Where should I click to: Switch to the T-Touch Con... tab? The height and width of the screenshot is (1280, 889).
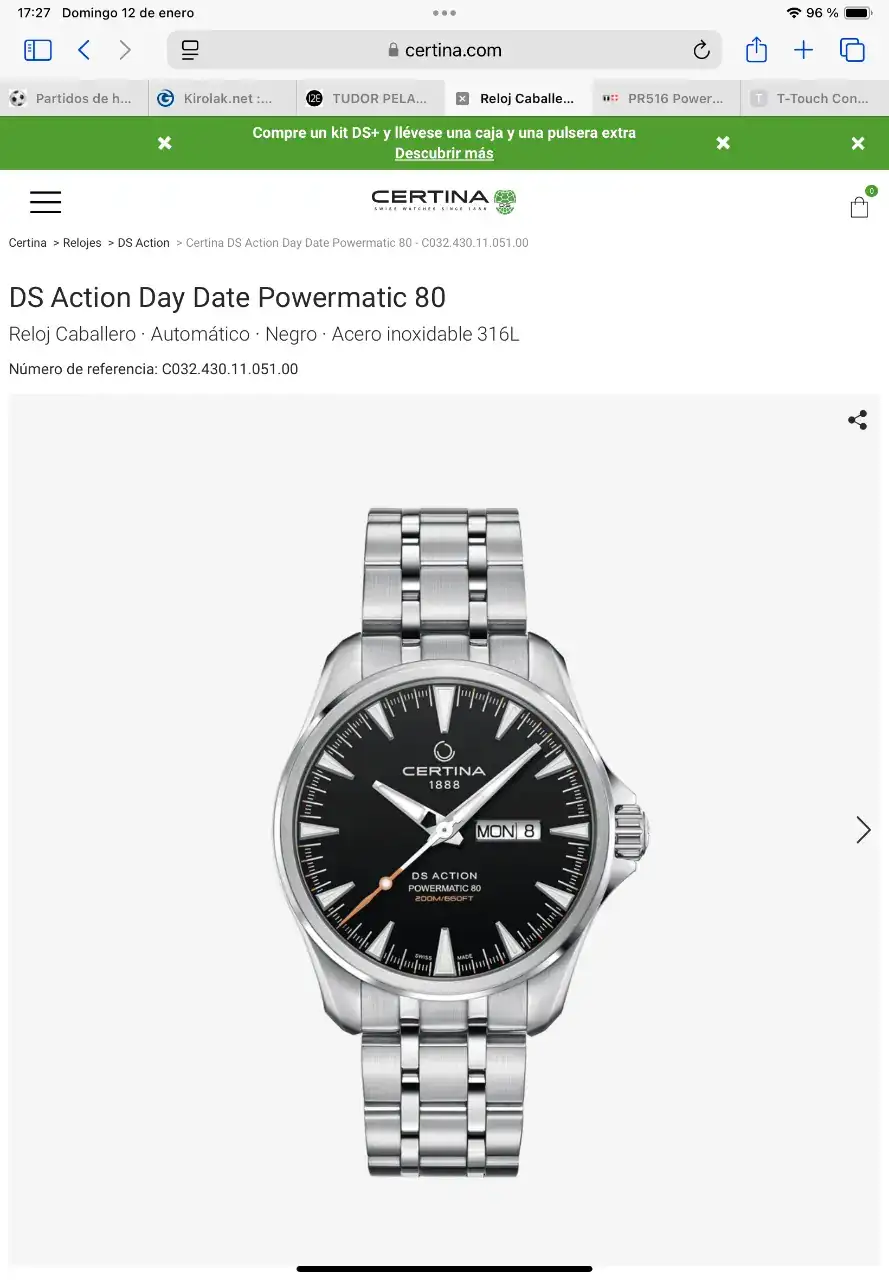pyautogui.click(x=814, y=98)
